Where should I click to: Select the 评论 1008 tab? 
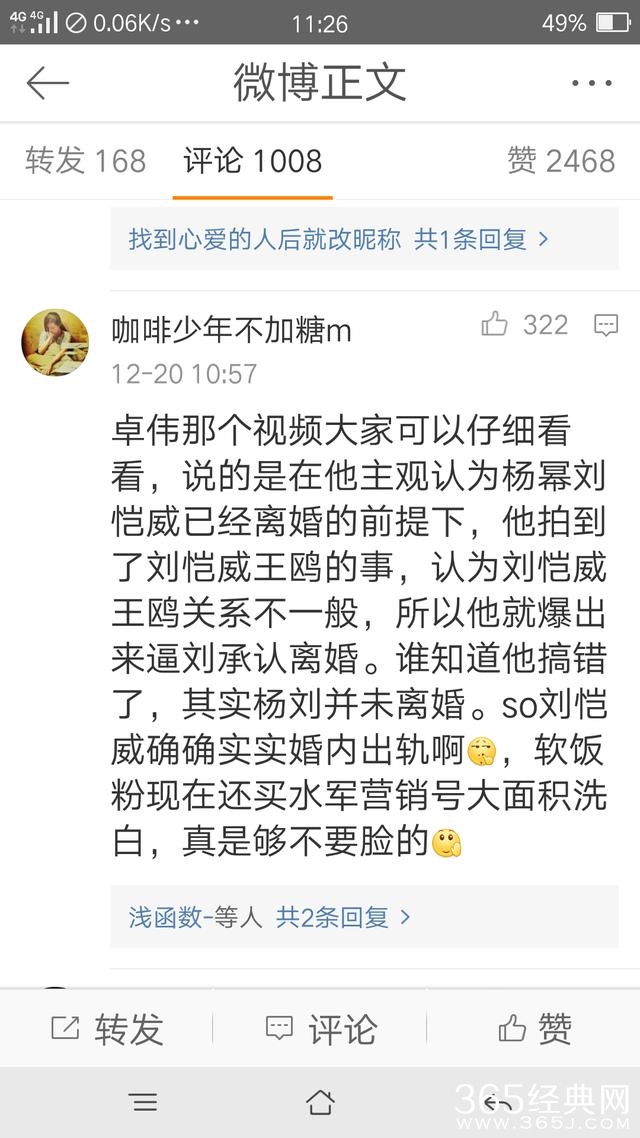253,161
